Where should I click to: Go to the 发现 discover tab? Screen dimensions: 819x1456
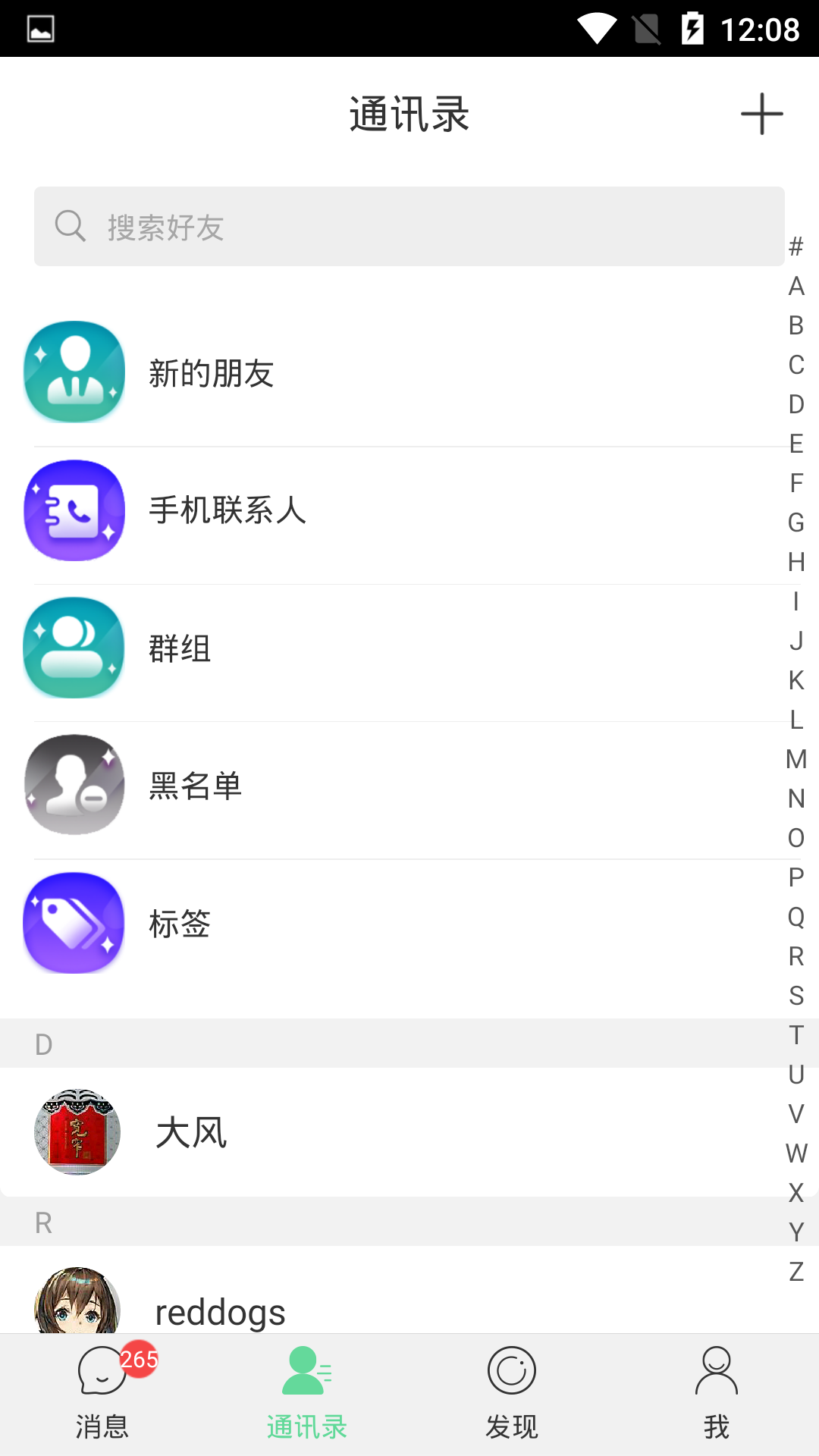pos(512,1394)
